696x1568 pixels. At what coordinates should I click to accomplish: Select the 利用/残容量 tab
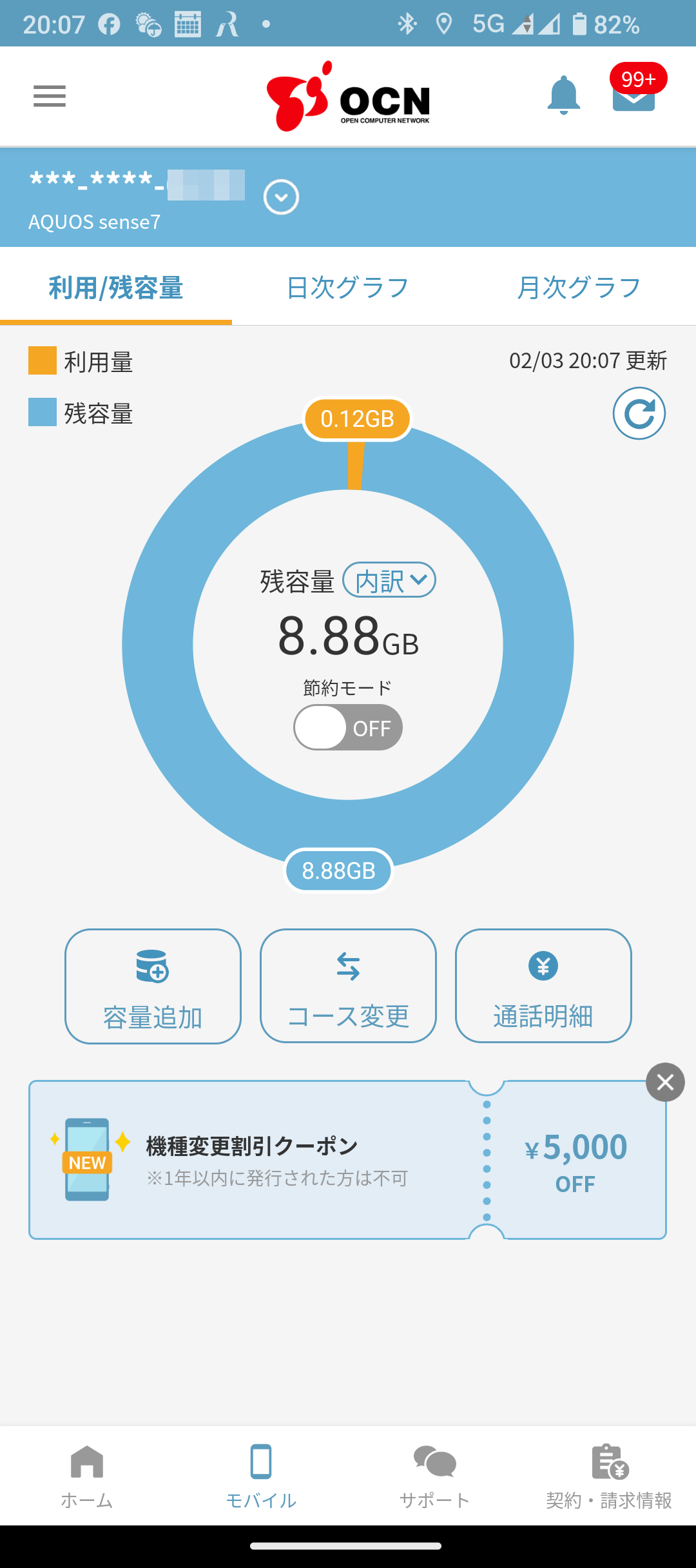point(116,288)
